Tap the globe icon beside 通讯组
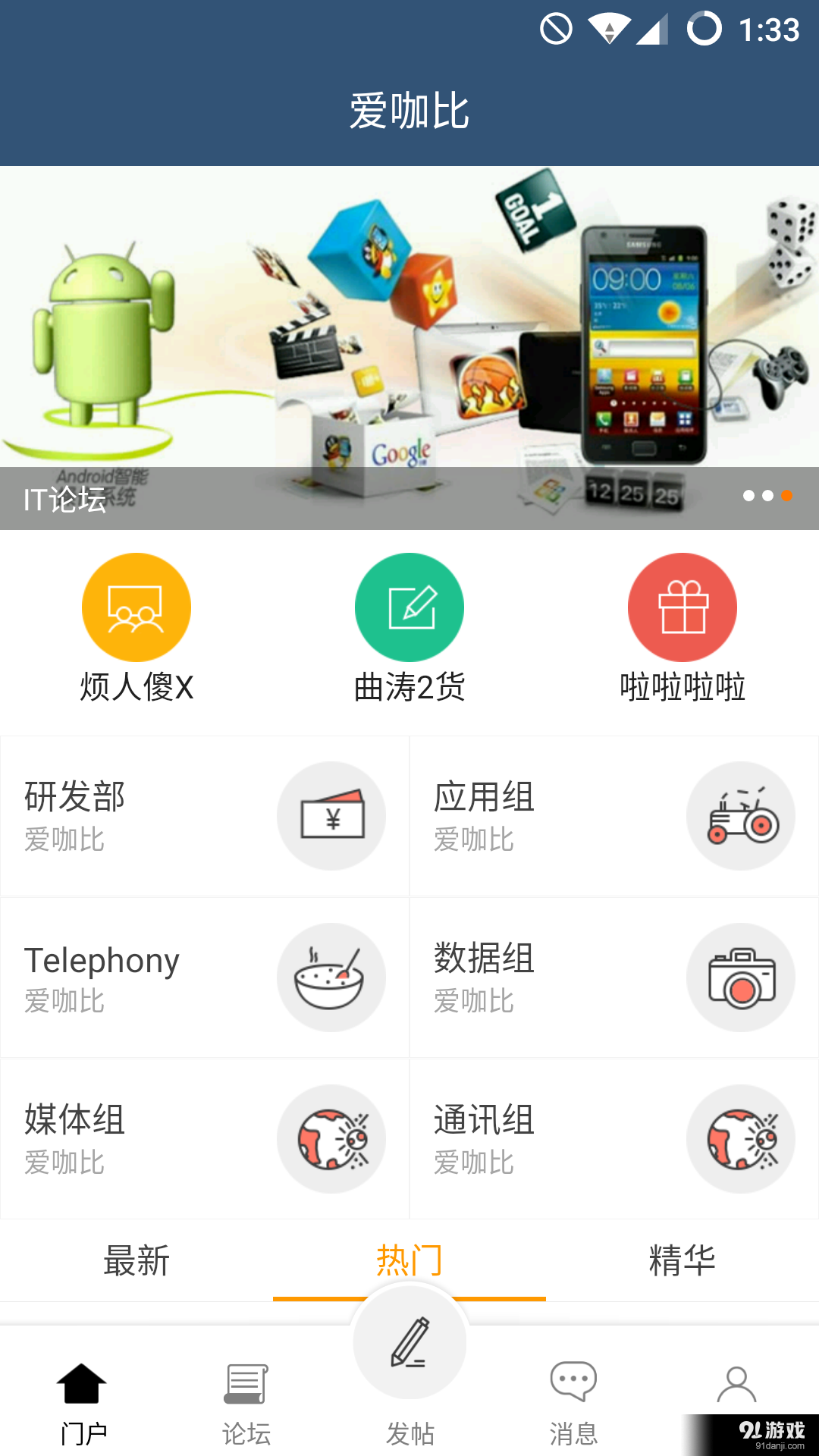Screen dimensions: 819x1456 coord(742,1138)
